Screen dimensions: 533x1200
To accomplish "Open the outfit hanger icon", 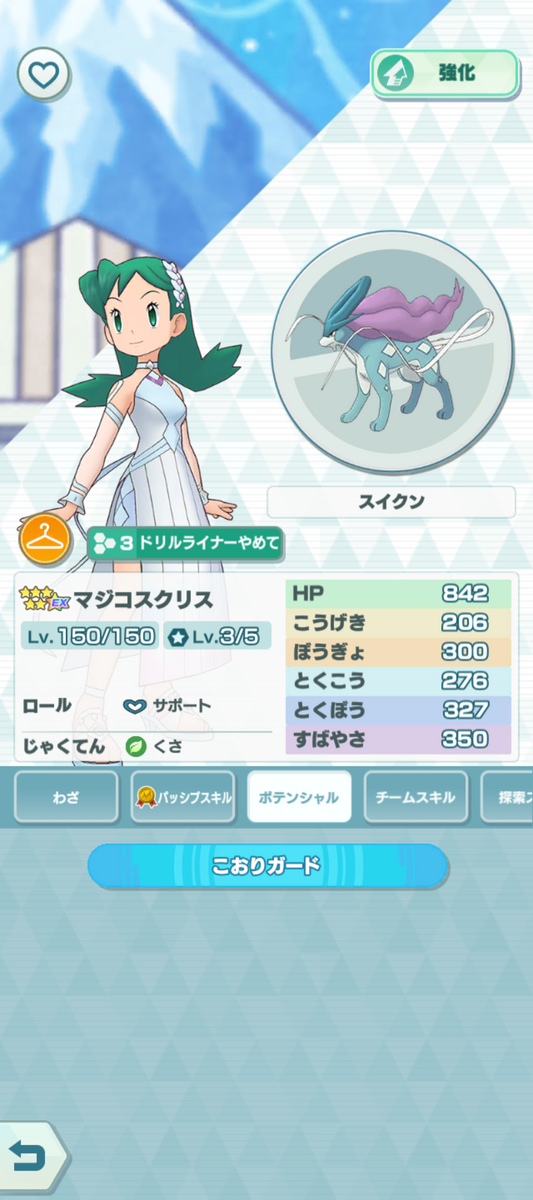I will coord(45,540).
